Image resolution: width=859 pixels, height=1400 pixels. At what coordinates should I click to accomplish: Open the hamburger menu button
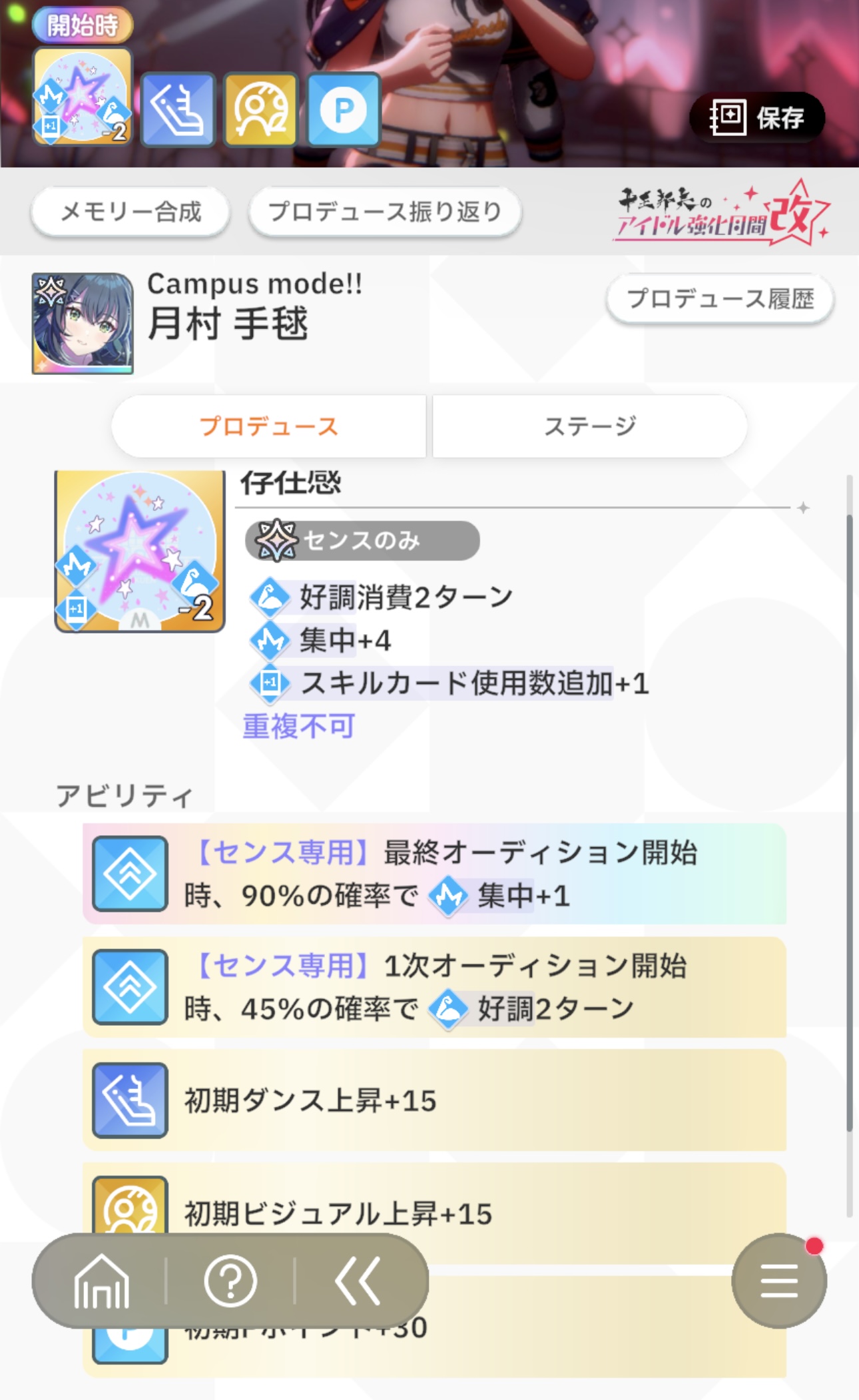[x=779, y=1280]
